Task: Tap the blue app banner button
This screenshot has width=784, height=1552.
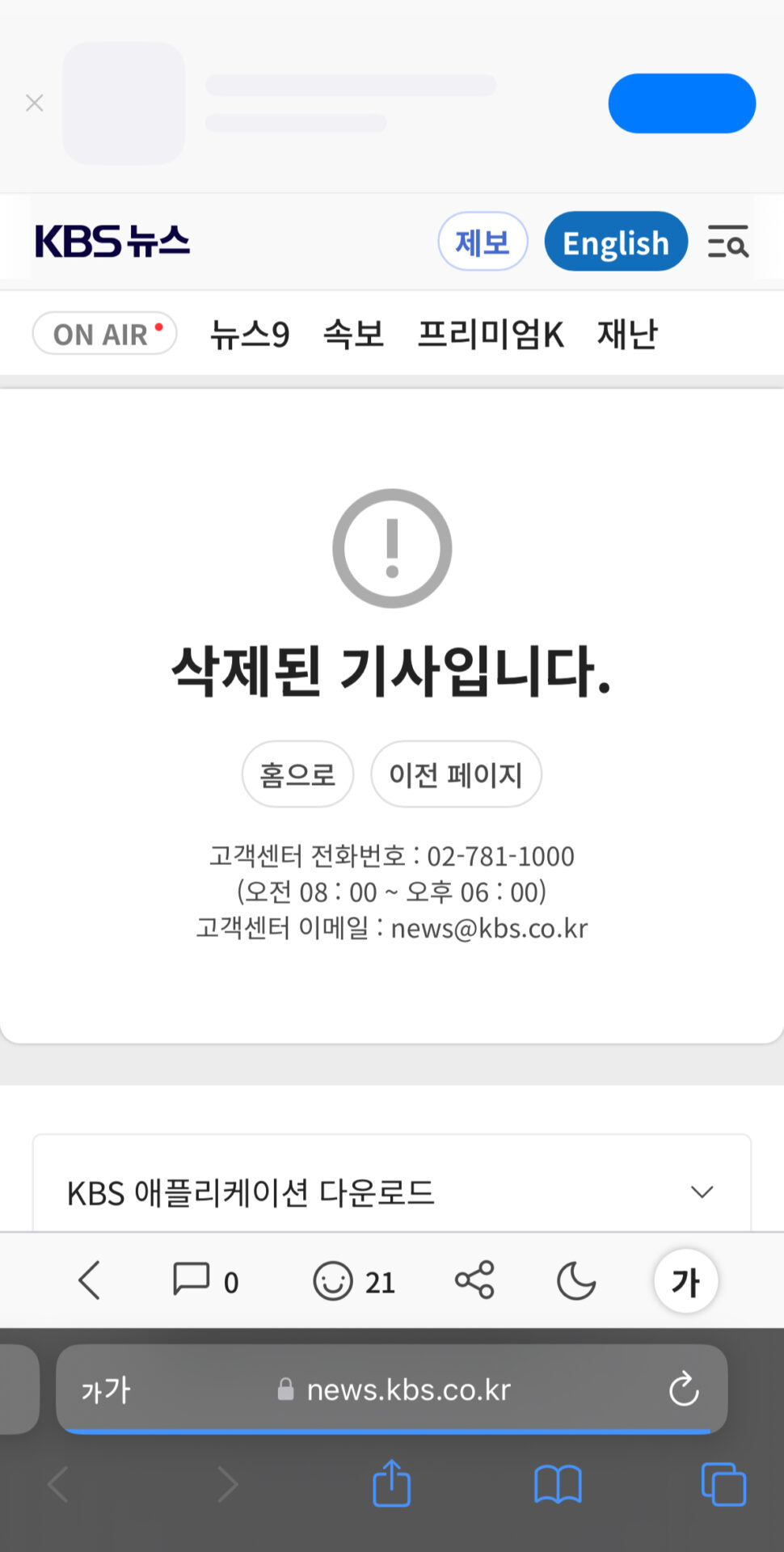Action: (681, 103)
